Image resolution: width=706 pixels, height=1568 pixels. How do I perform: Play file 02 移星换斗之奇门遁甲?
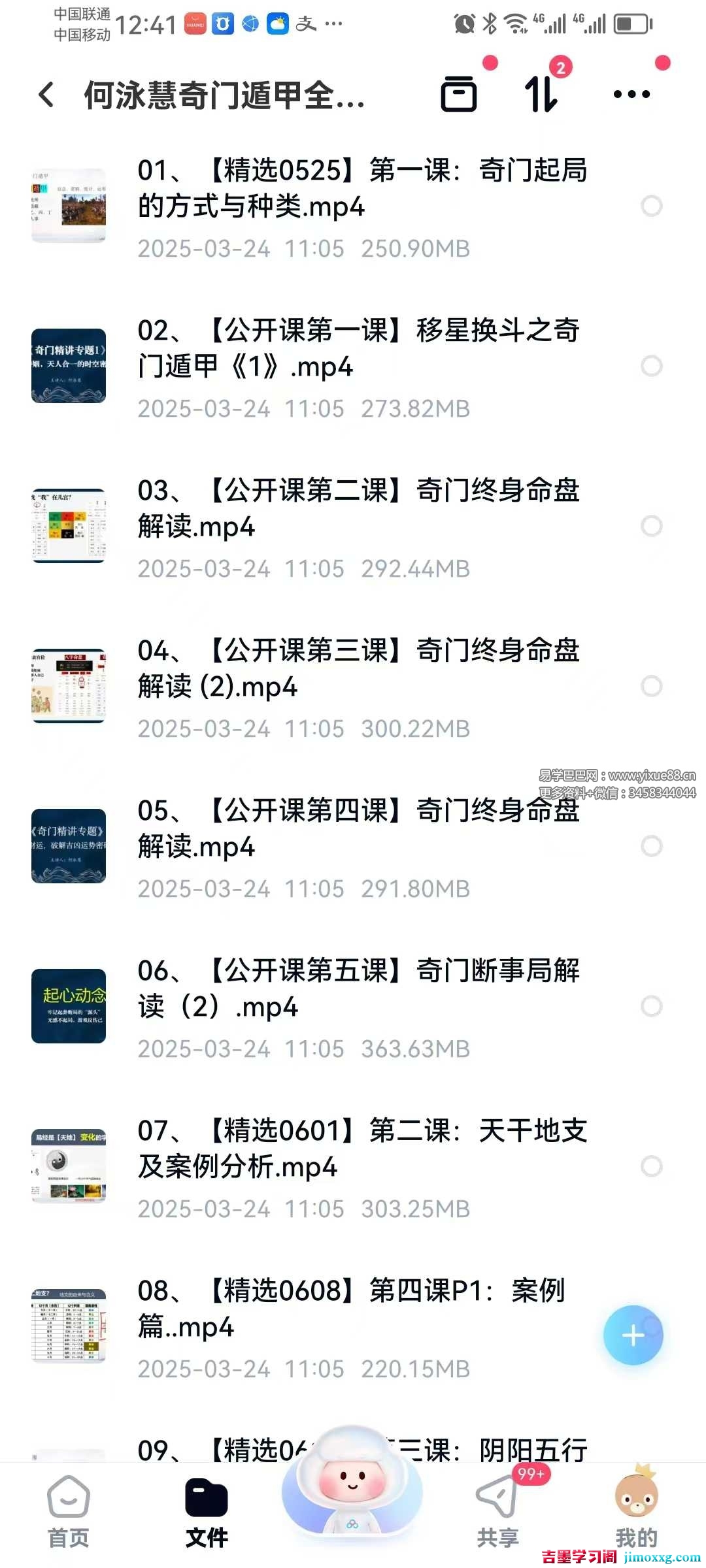tap(358, 348)
